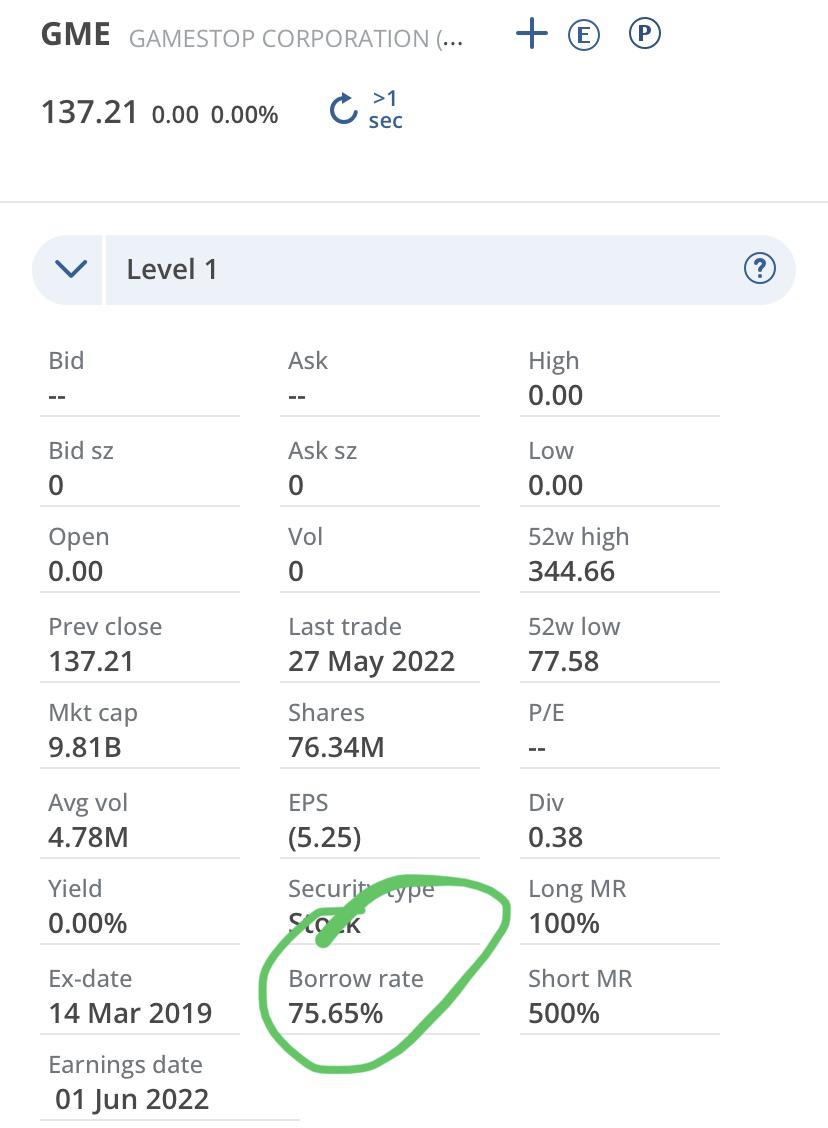Screen dimensions: 828x1128
Task: Open the Level 1 help question mark
Action: point(759,268)
